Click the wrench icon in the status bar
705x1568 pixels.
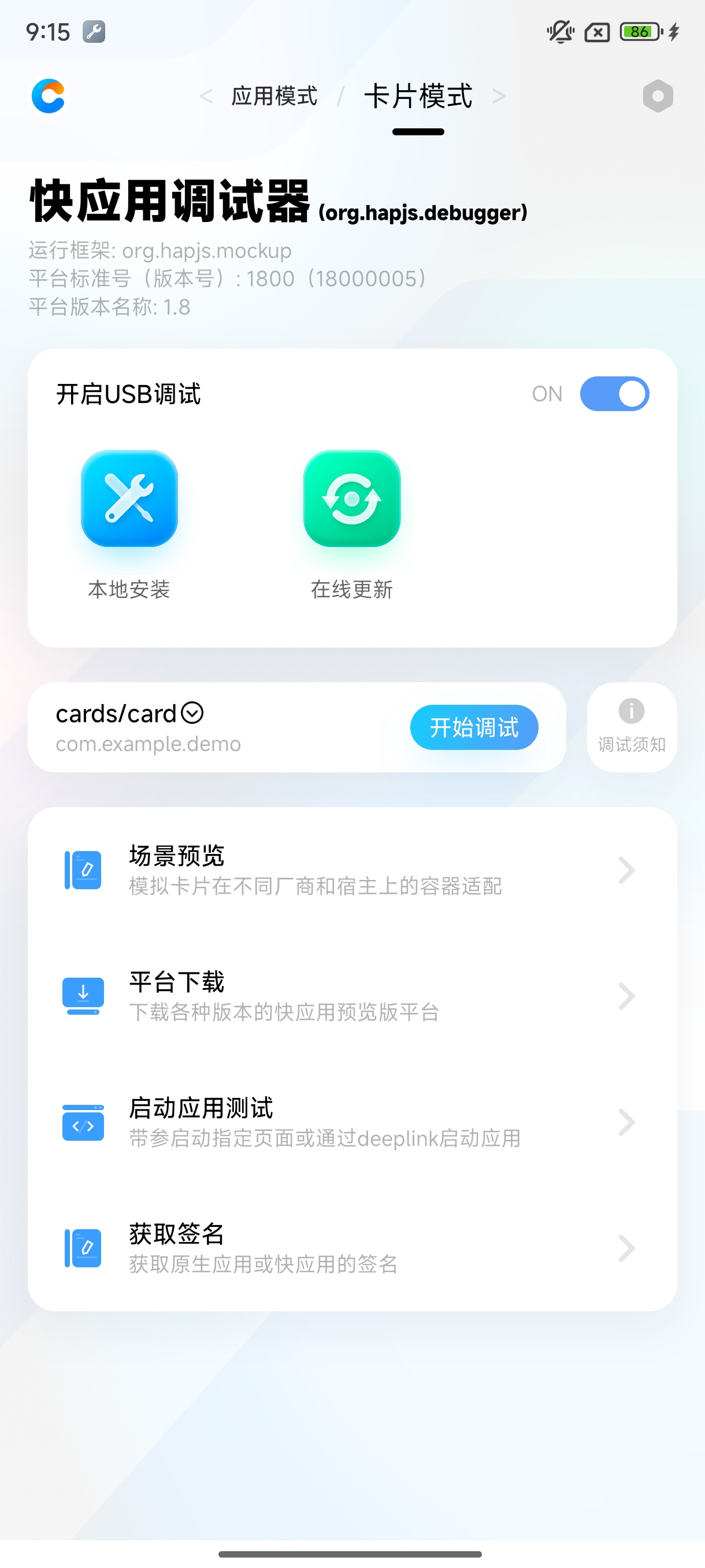tap(94, 32)
